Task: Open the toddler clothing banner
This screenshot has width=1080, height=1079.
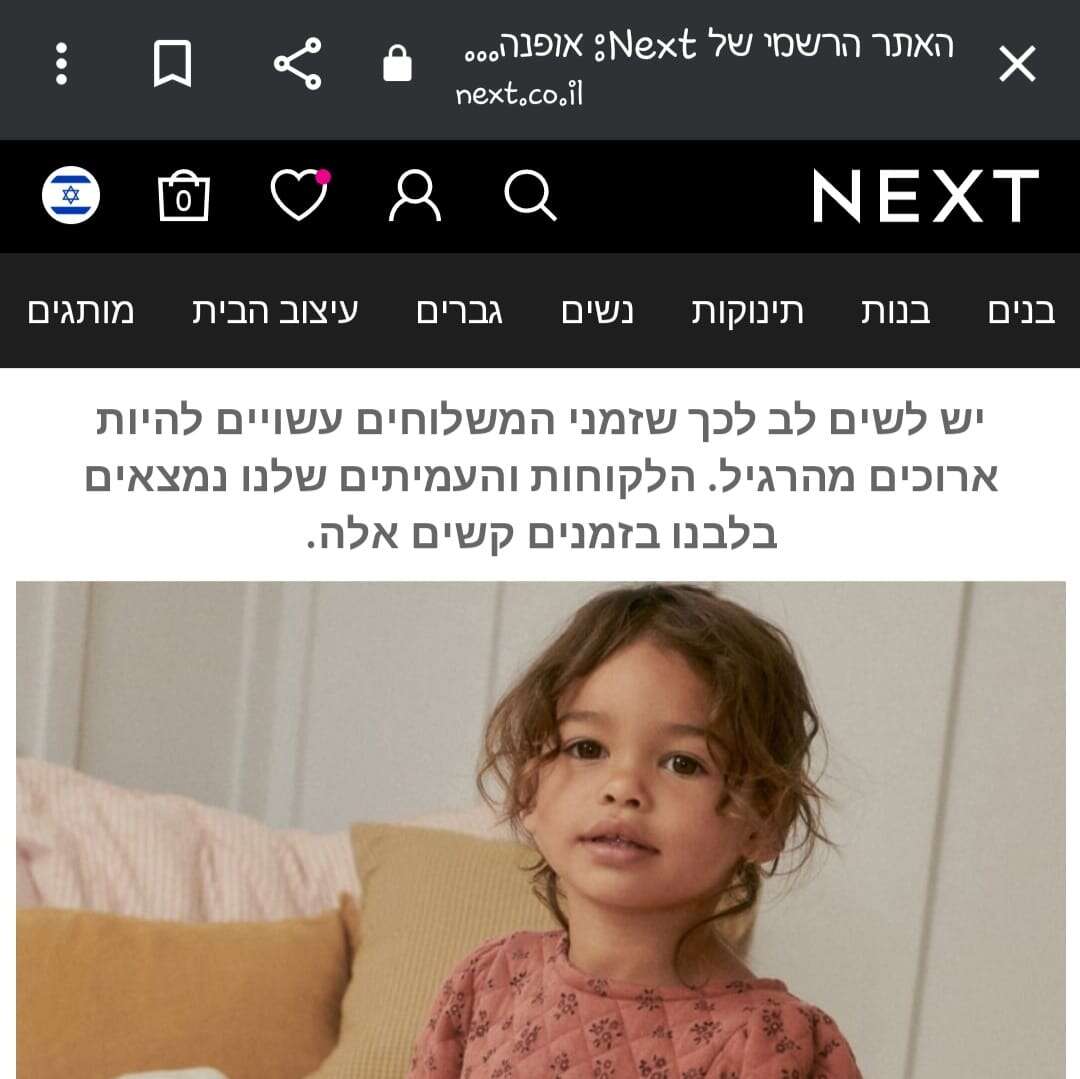Action: 540,830
